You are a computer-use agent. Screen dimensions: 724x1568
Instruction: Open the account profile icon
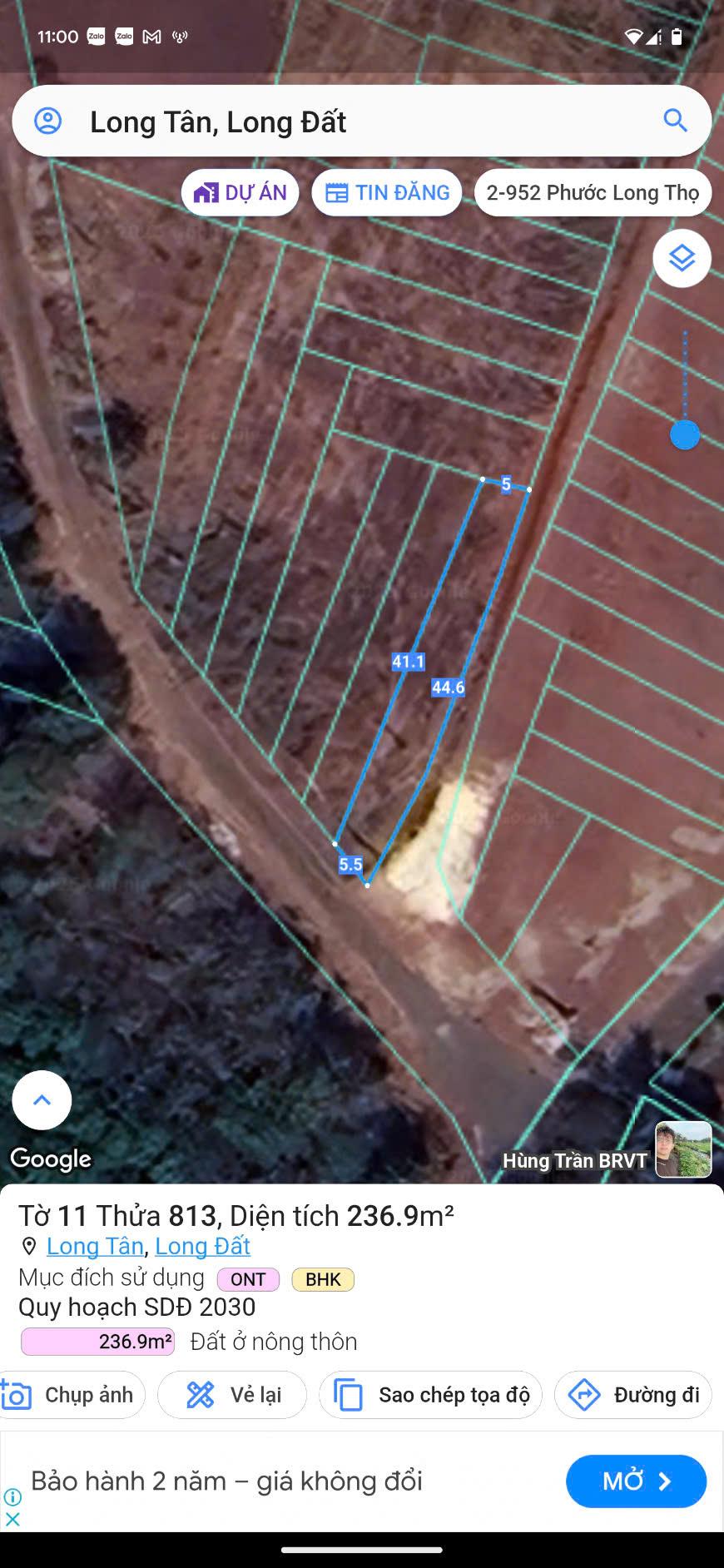coord(48,122)
